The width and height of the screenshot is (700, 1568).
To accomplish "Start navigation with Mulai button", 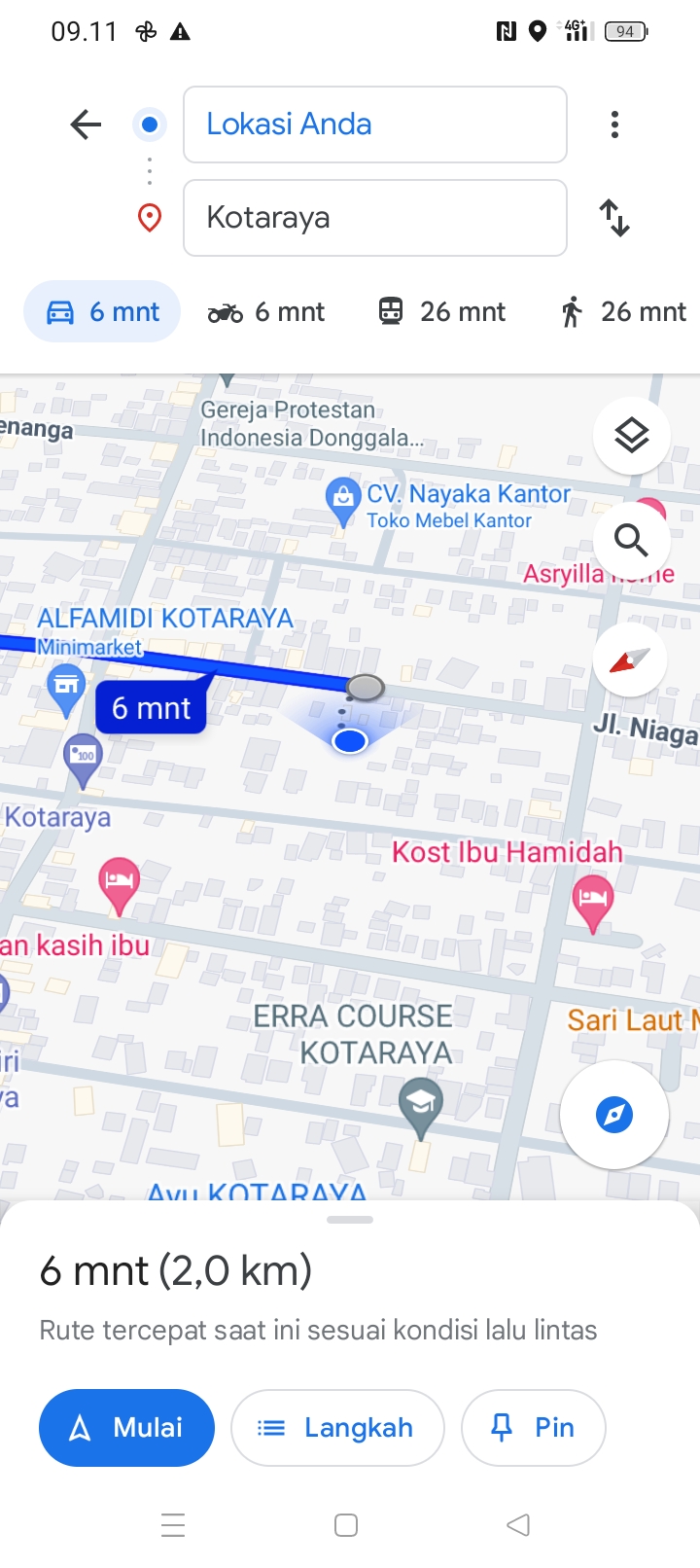I will [x=126, y=1427].
